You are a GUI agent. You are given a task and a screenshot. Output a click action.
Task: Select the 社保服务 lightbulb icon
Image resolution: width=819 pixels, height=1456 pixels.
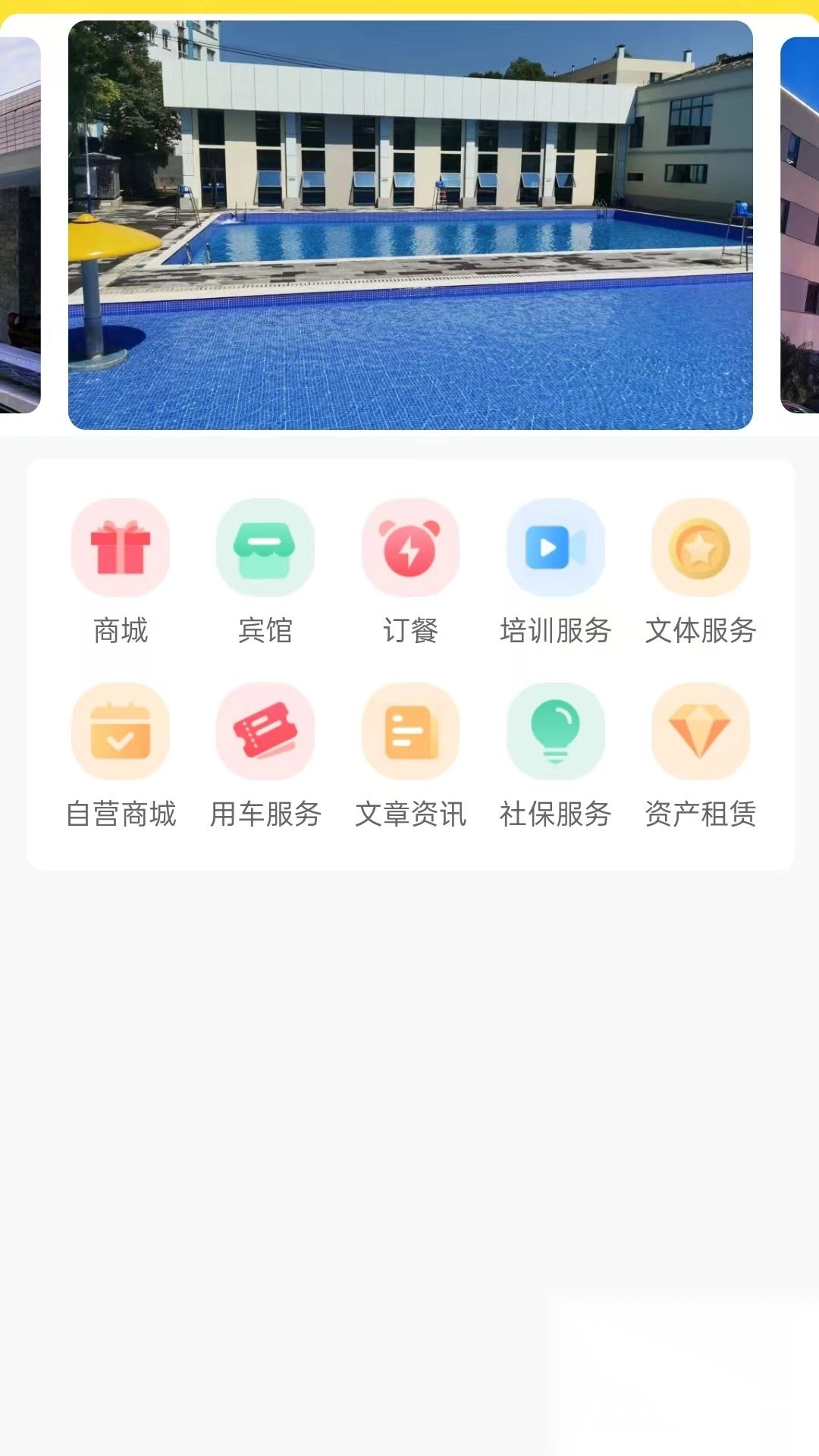555,731
